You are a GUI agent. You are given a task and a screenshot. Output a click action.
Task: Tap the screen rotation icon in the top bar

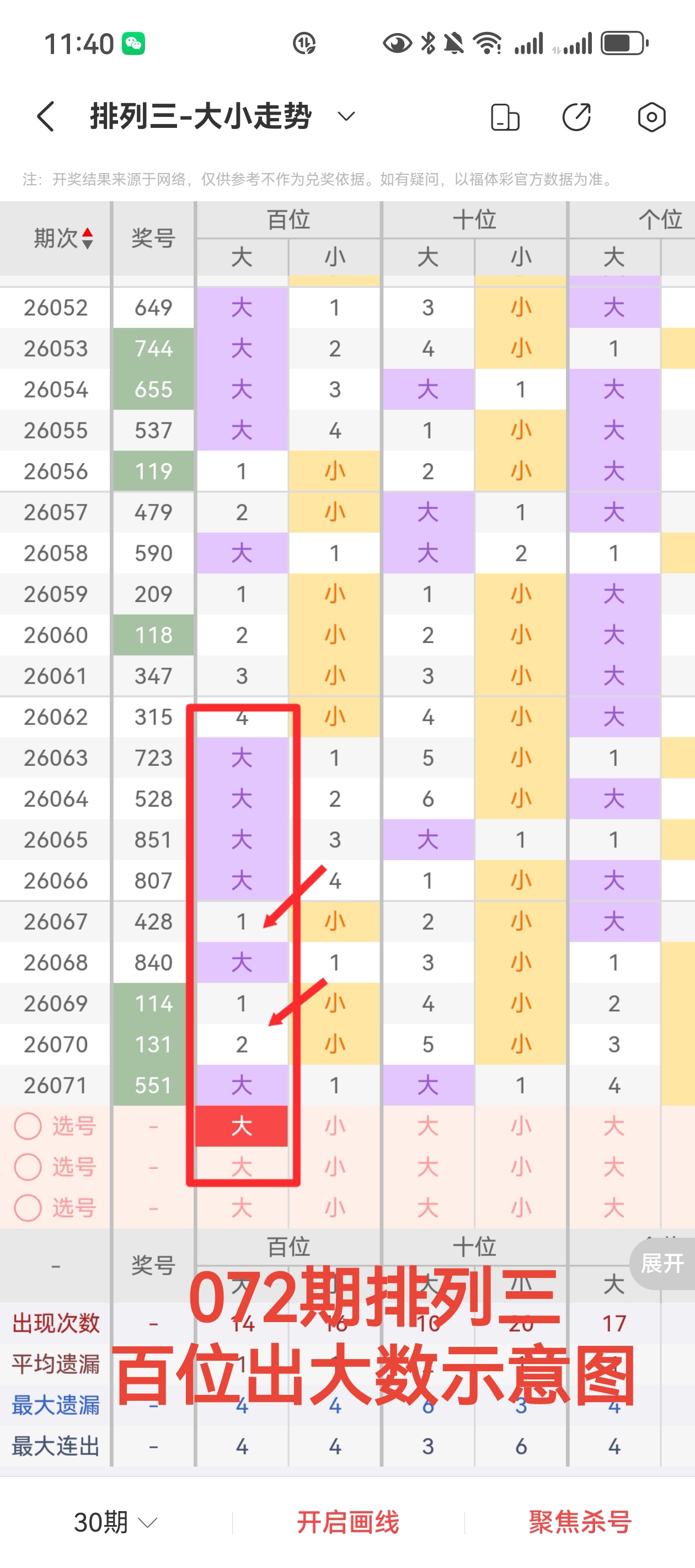505,117
